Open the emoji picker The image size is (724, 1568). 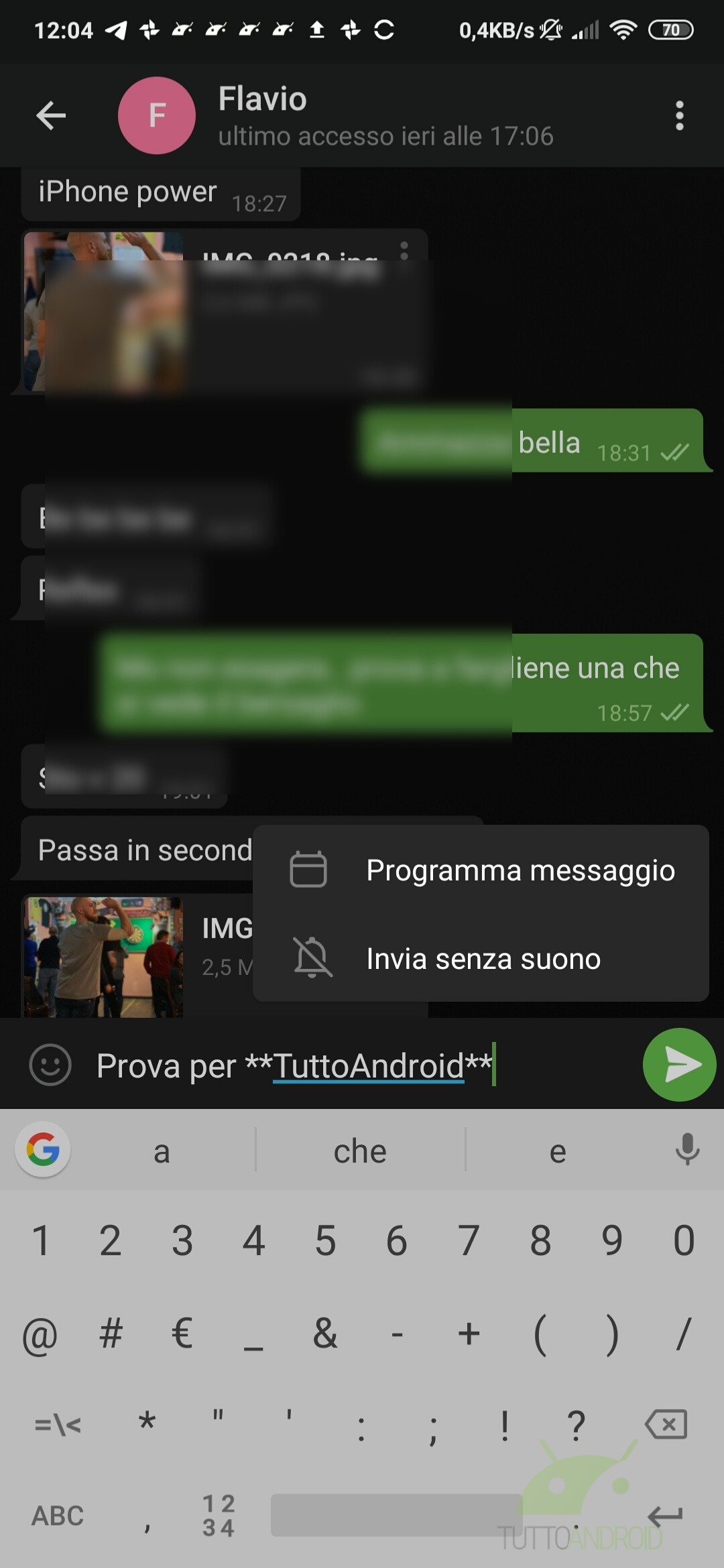(x=50, y=1065)
